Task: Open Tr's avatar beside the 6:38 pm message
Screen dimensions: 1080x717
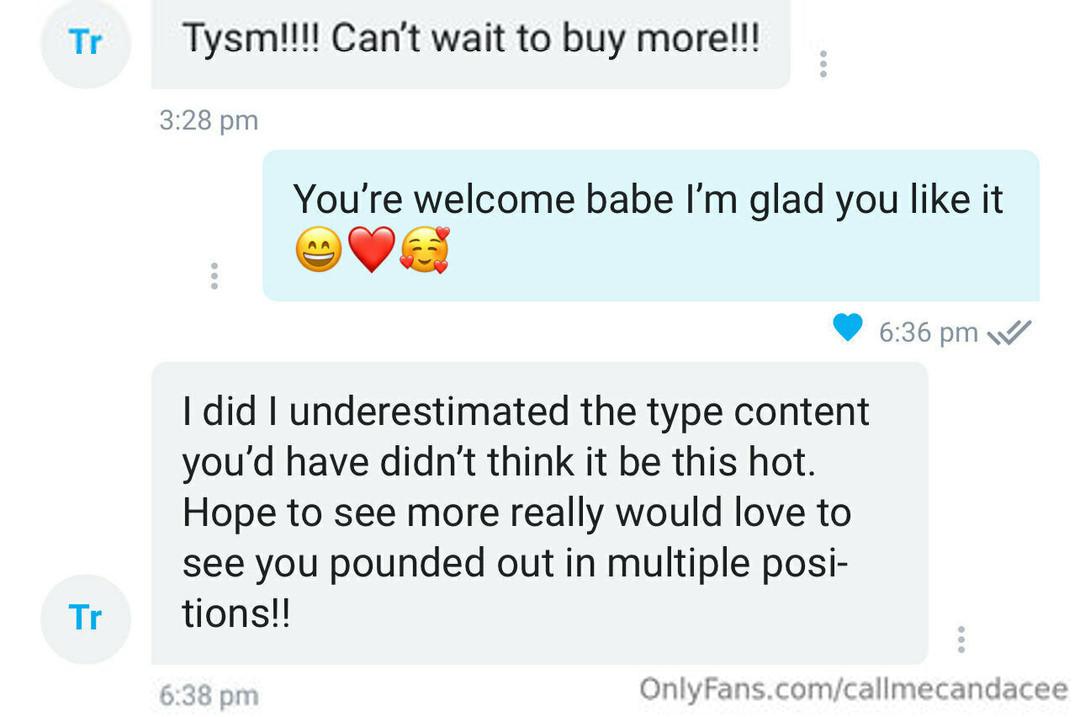Action: 86,618
